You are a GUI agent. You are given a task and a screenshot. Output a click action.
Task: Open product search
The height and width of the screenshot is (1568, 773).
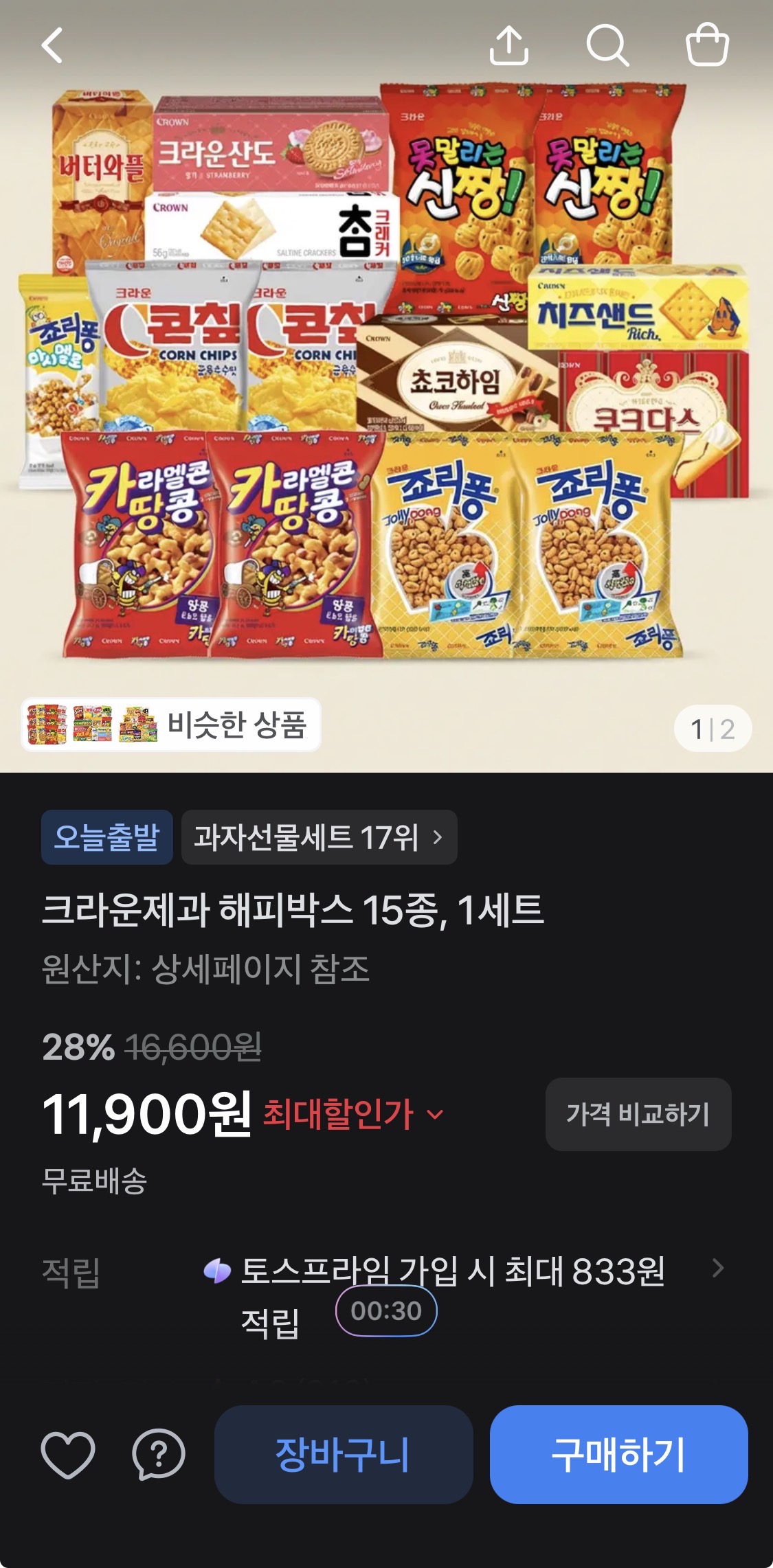607,45
